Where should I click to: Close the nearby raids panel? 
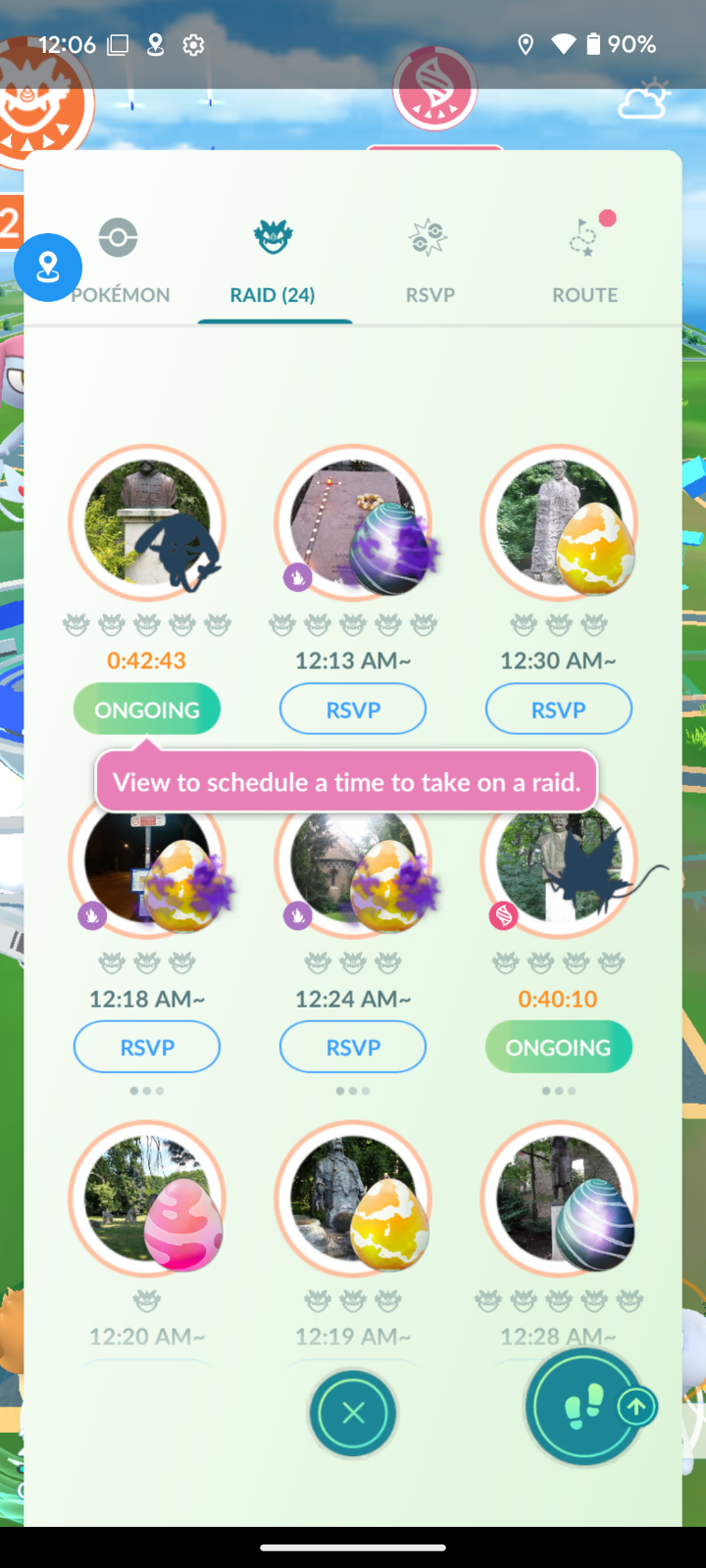pos(353,1412)
